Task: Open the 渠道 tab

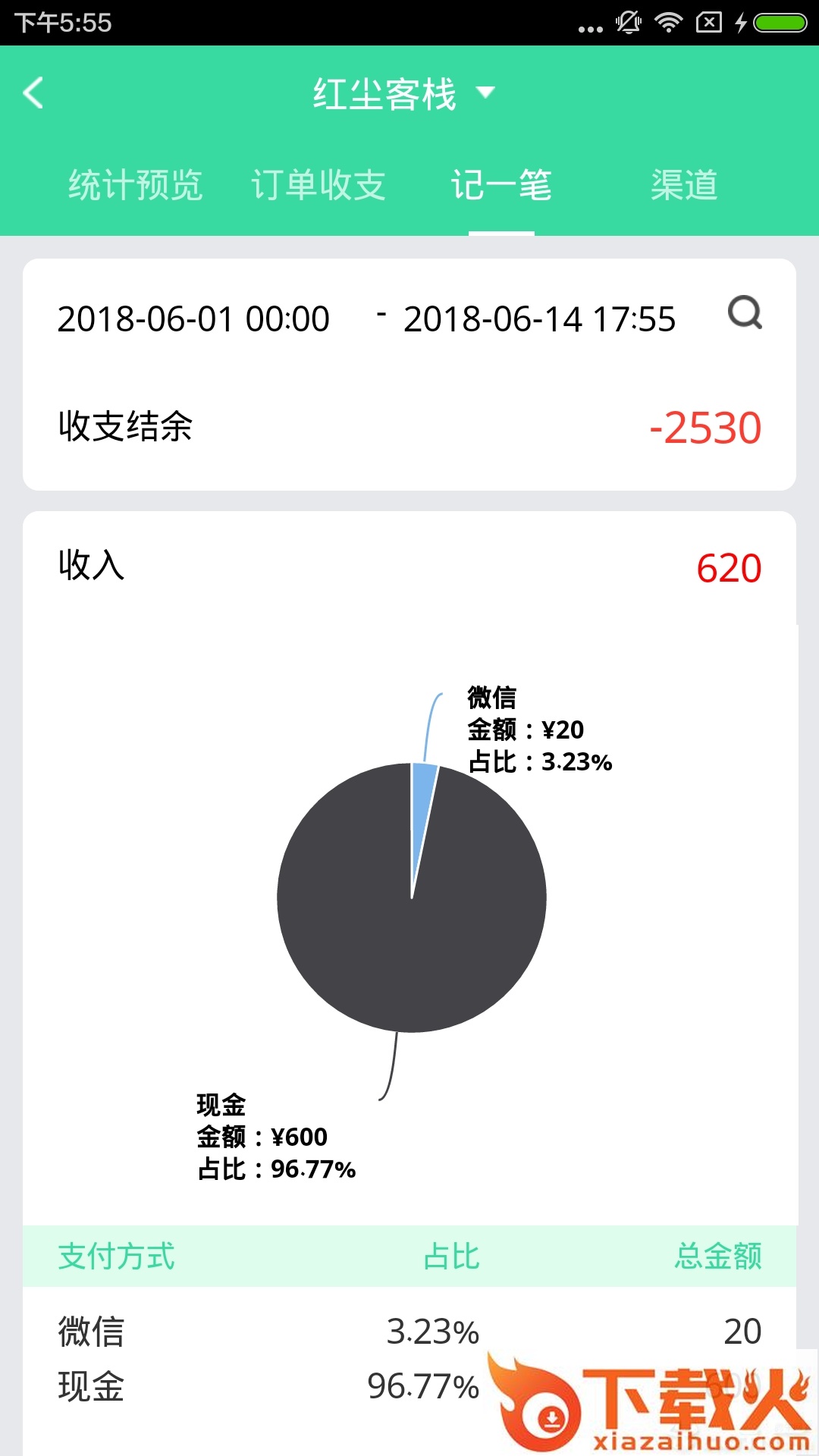Action: coord(684,185)
